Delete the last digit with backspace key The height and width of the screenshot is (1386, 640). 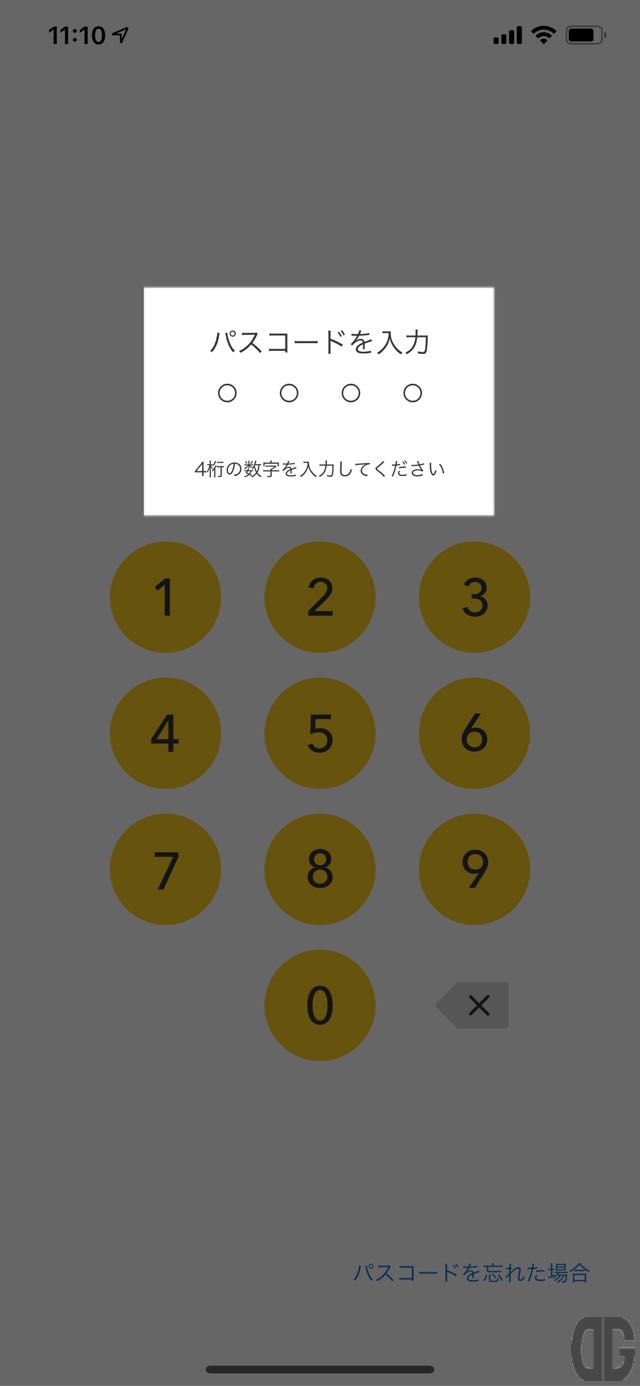click(473, 1005)
